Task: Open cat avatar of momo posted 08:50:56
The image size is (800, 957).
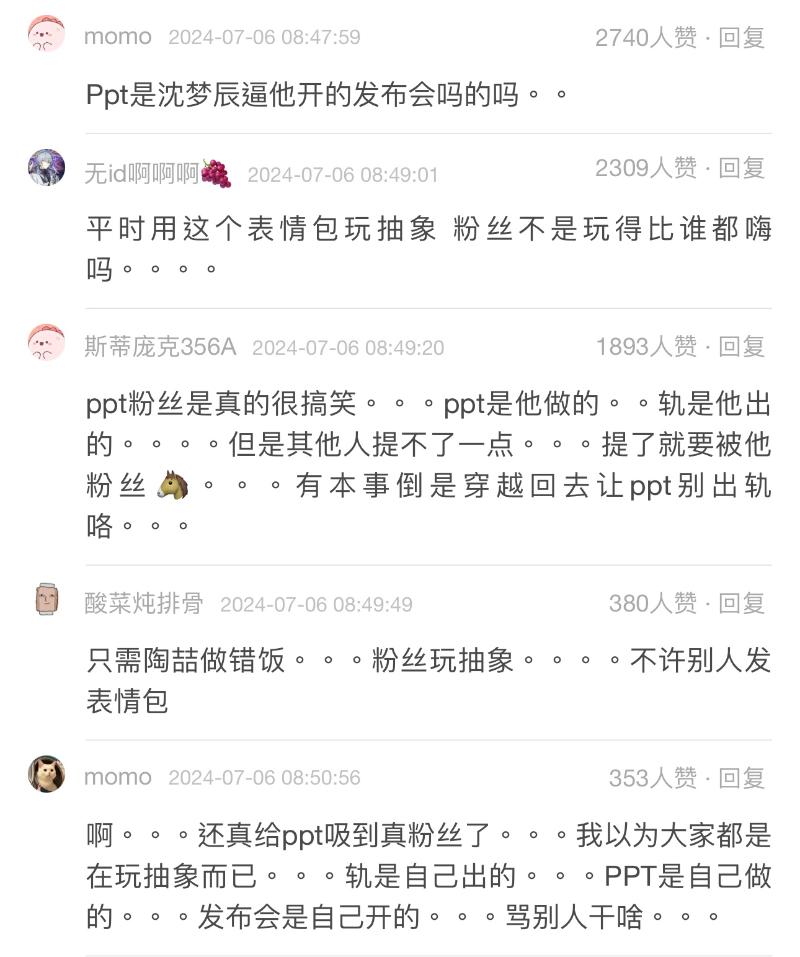Action: (46, 774)
